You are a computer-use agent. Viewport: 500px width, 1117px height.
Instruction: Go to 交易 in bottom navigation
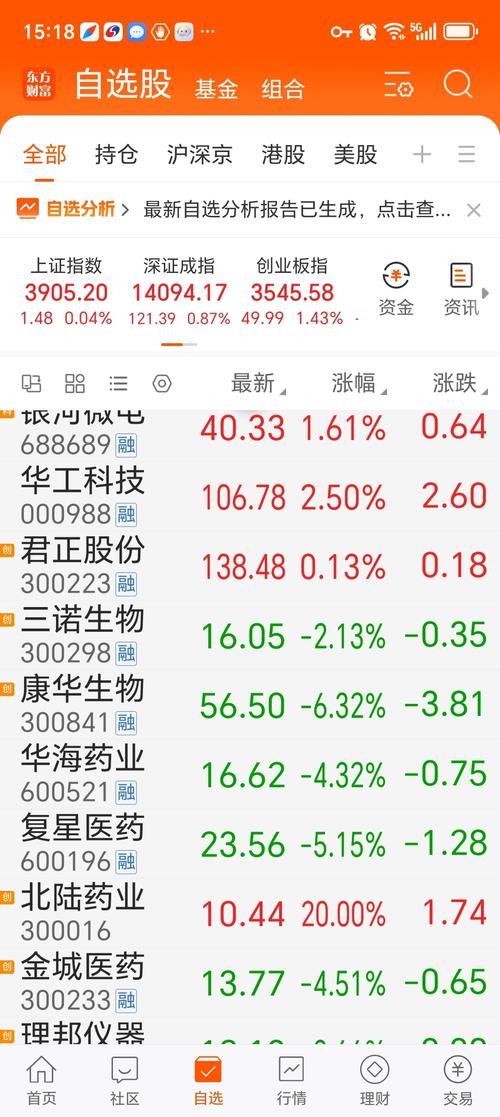[x=457, y=1080]
